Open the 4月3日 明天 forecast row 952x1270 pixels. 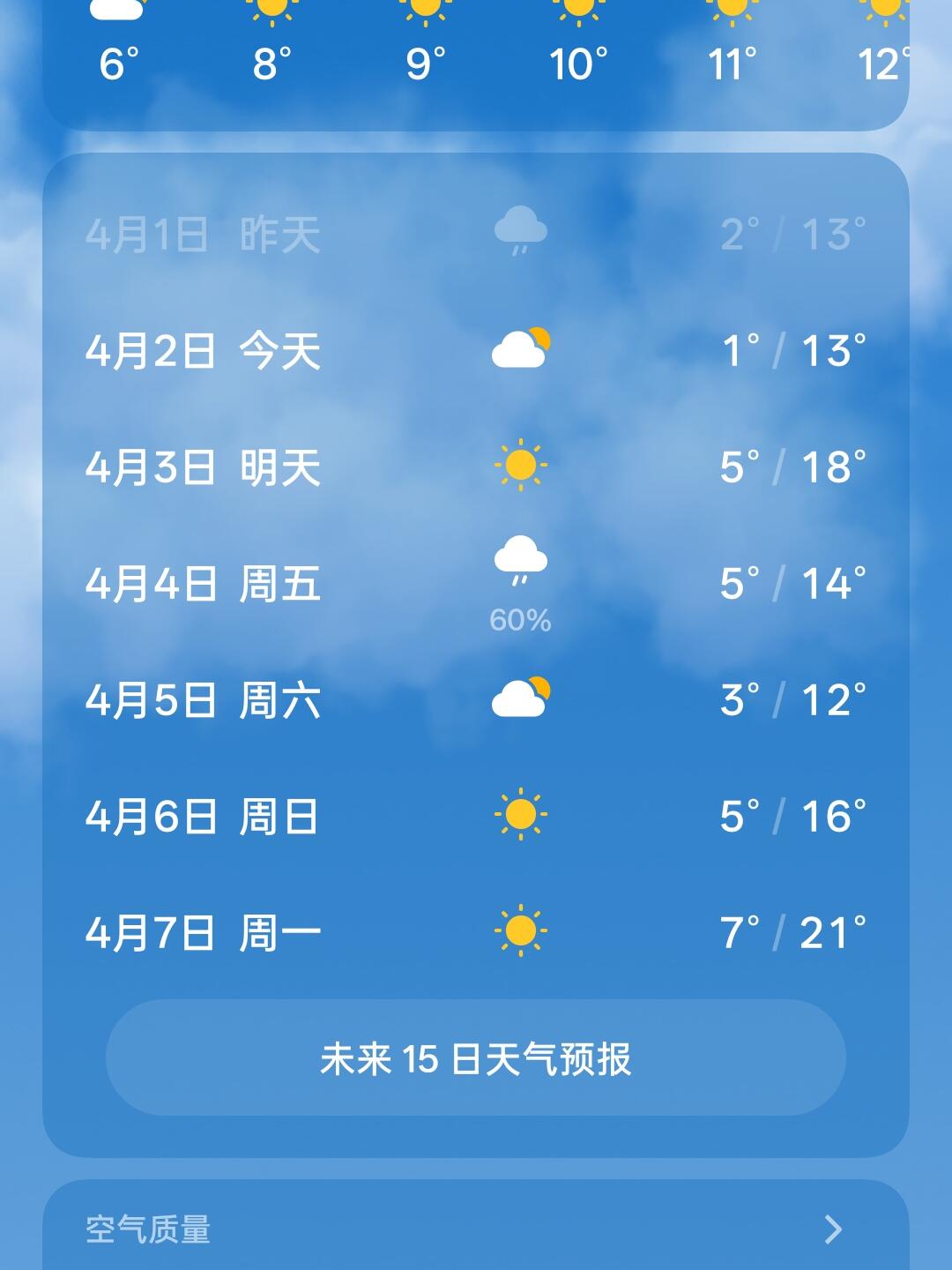click(476, 467)
